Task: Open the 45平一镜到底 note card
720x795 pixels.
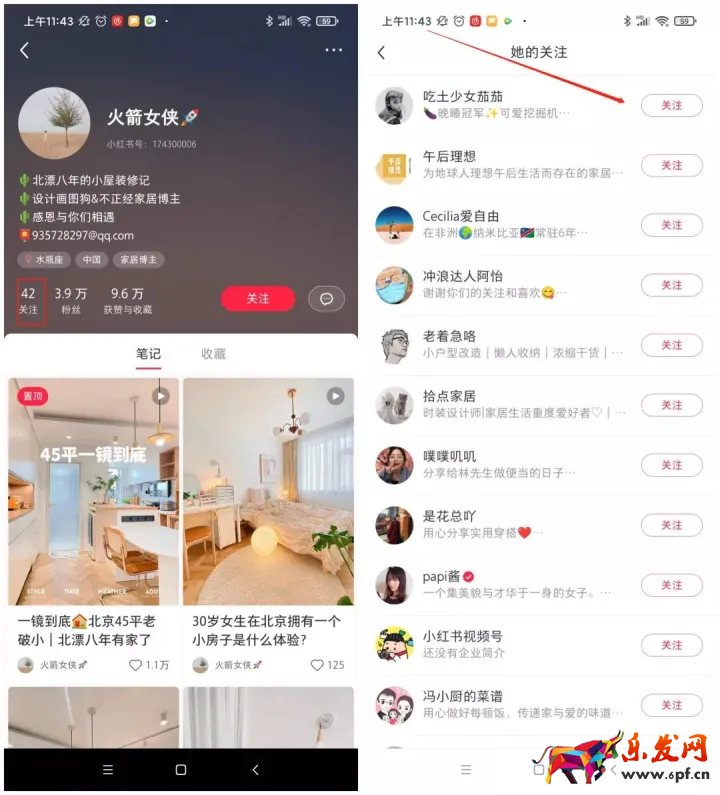Action: [94, 490]
